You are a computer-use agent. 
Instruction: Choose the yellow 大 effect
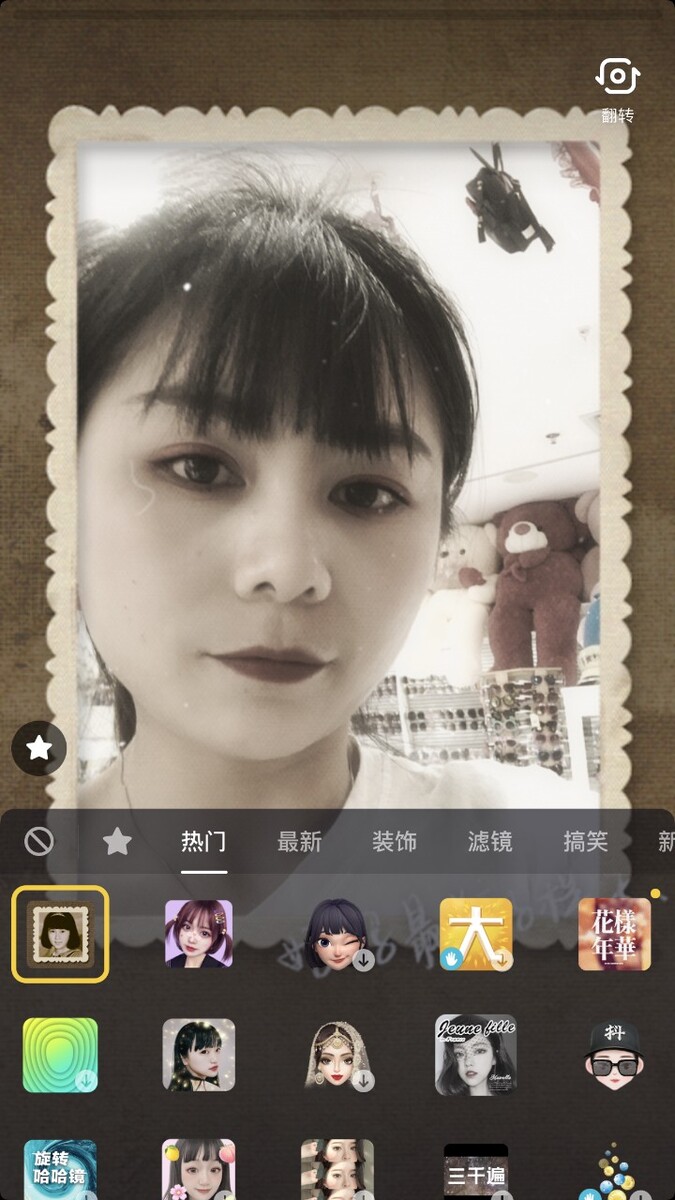[476, 934]
